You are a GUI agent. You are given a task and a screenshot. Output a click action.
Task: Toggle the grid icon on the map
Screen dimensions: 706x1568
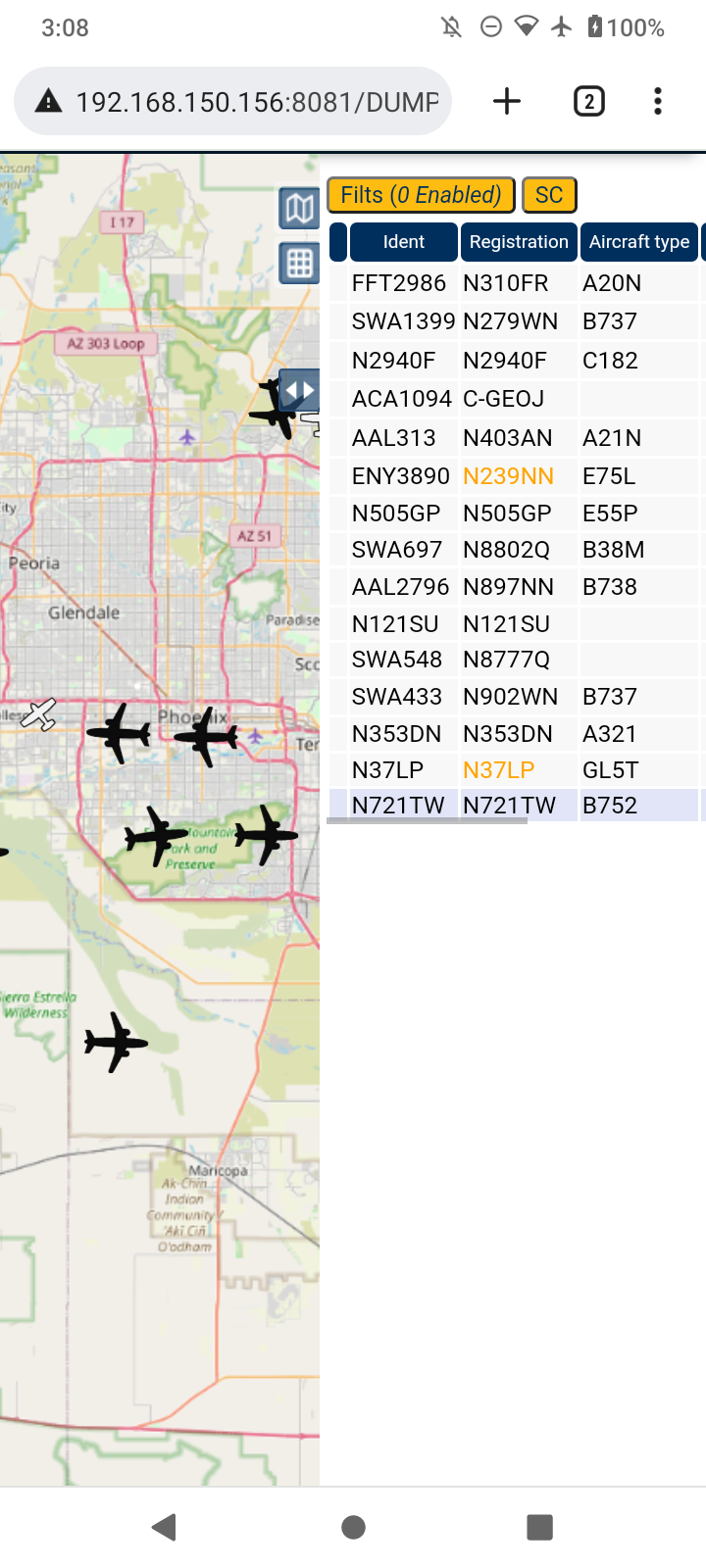click(299, 263)
